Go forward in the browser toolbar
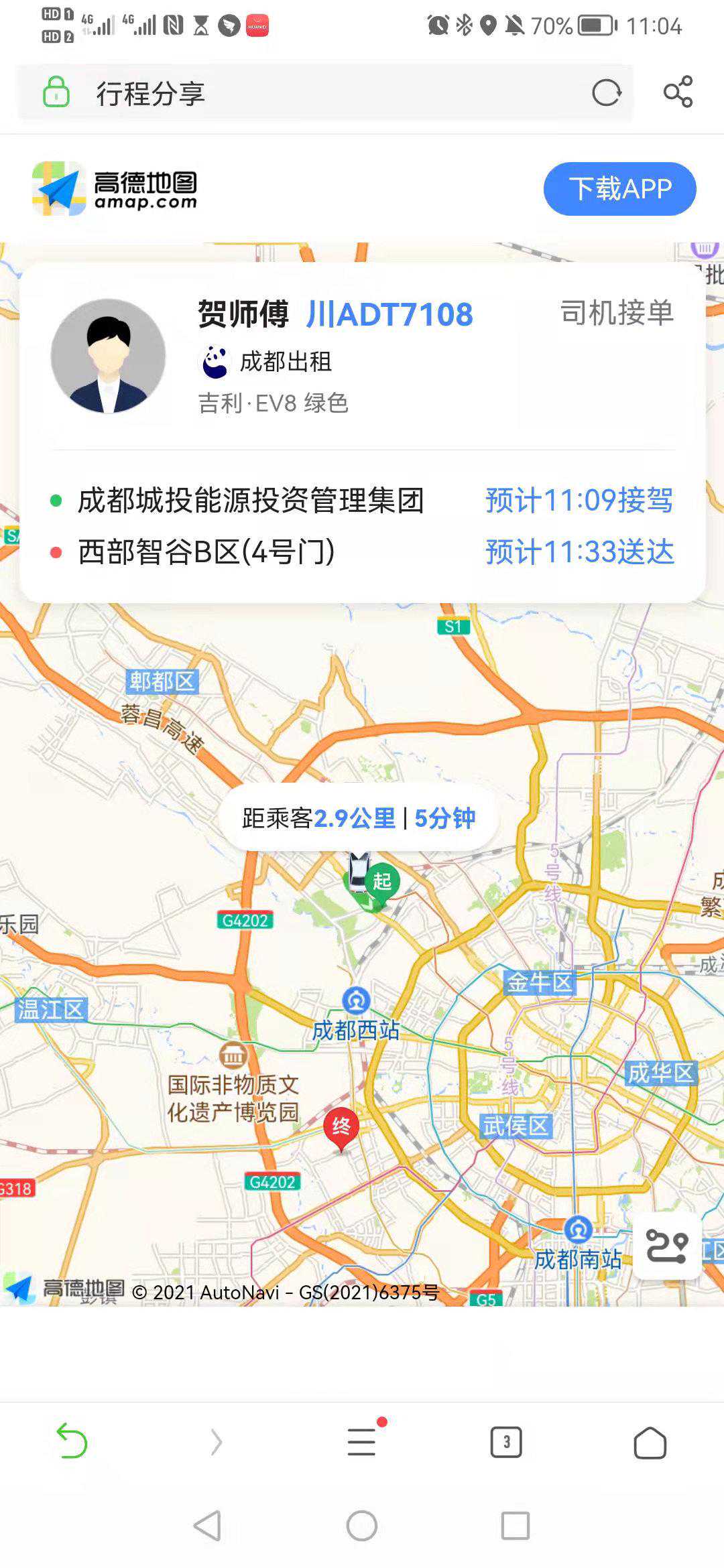 (x=216, y=1441)
